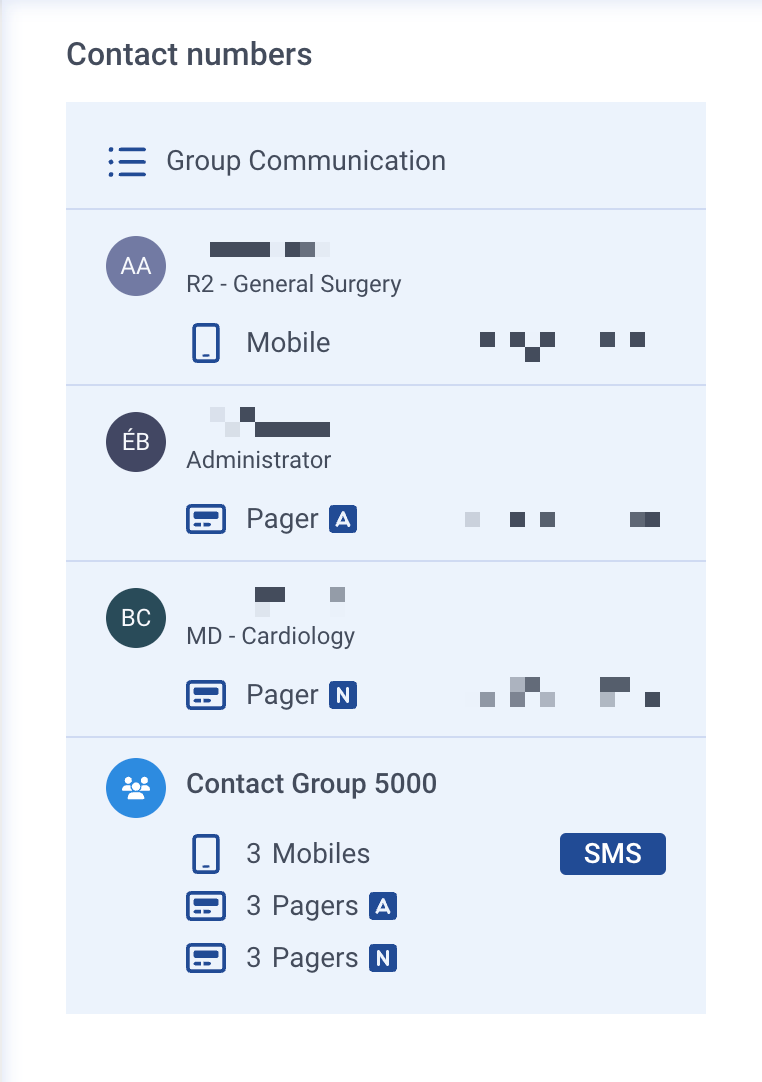Click the pager icon beside 3 Pagers A
The height and width of the screenshot is (1082, 762).
(206, 905)
